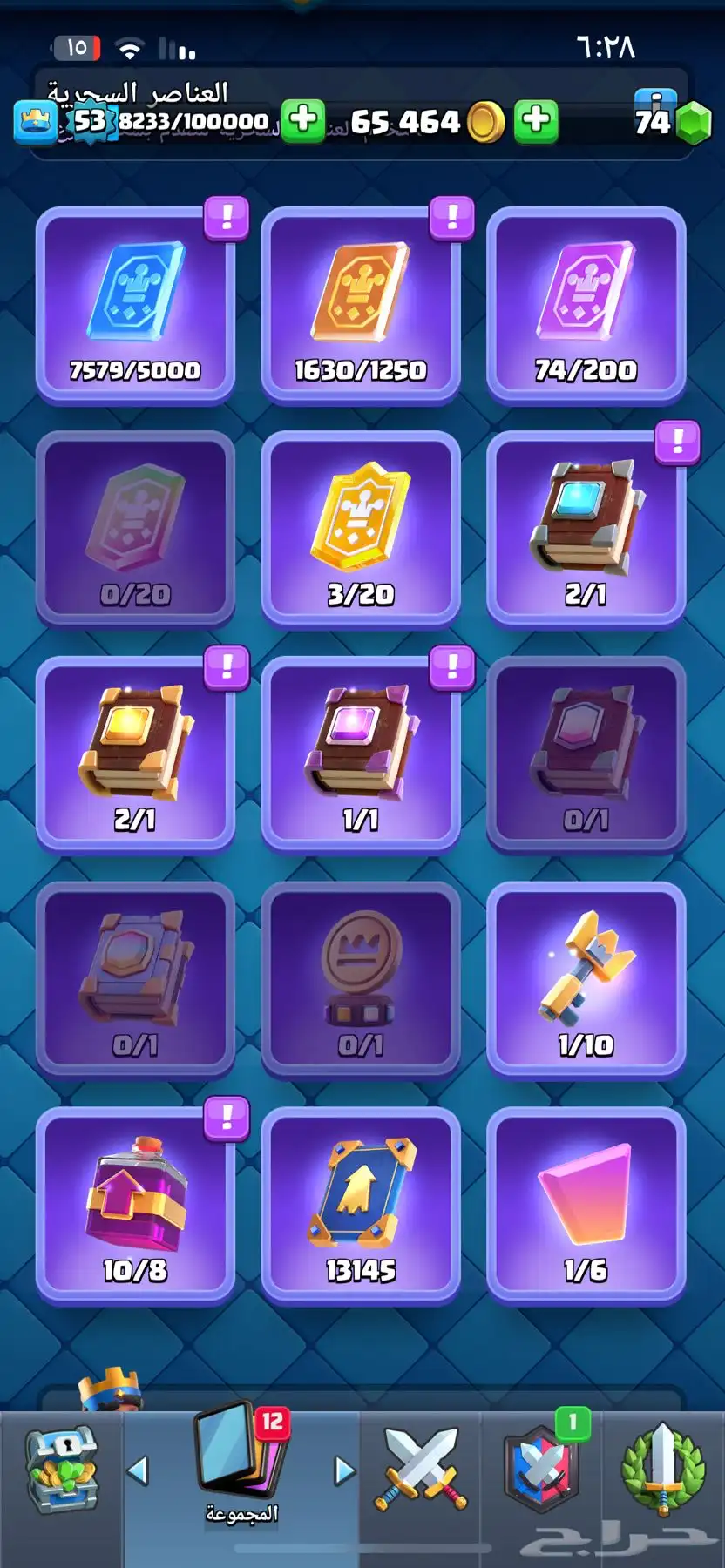Switch to the shop chest tab
Screen dimensions: 725x1568
61,1472
